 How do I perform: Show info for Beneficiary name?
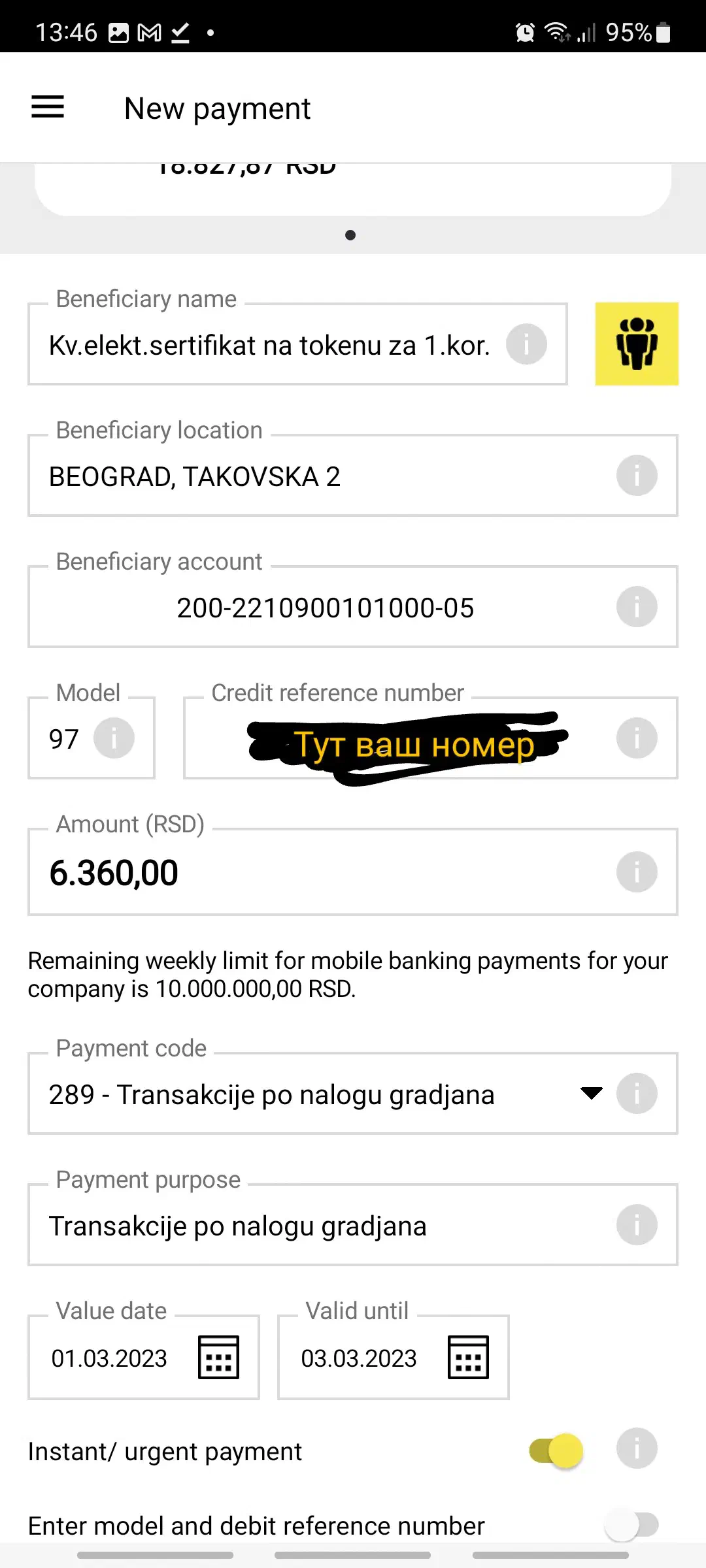click(x=526, y=344)
